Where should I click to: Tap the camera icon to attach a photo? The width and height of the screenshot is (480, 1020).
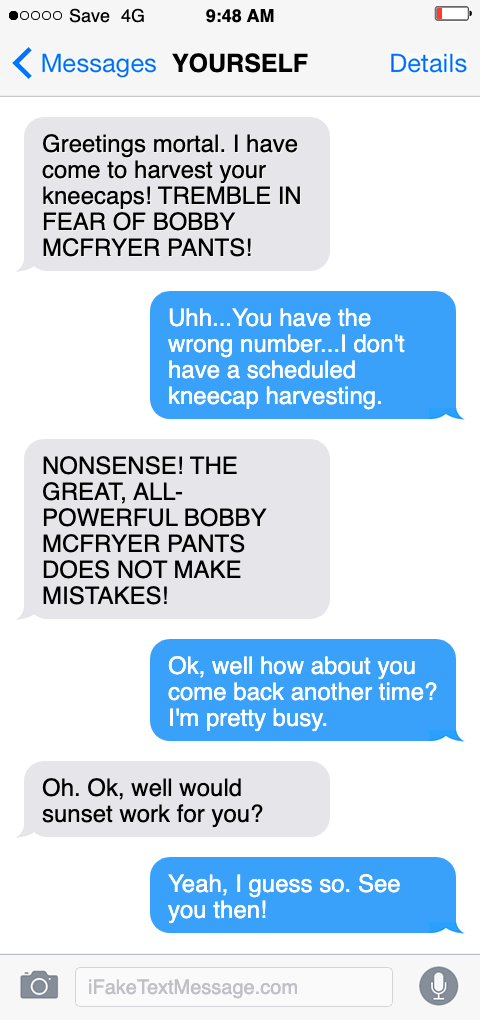tap(39, 986)
